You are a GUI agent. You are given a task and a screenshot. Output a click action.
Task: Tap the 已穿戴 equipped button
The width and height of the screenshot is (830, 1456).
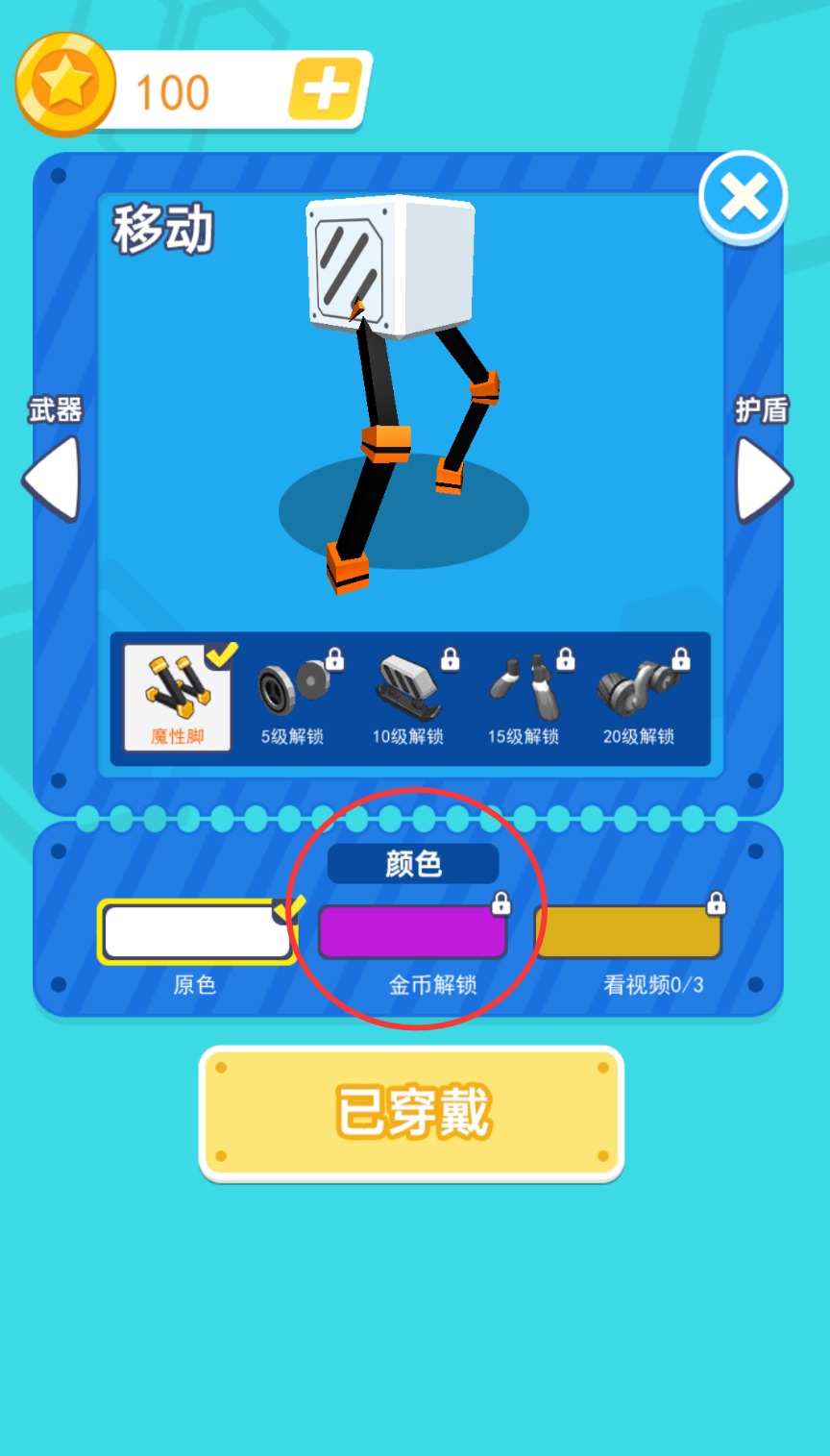point(411,1113)
